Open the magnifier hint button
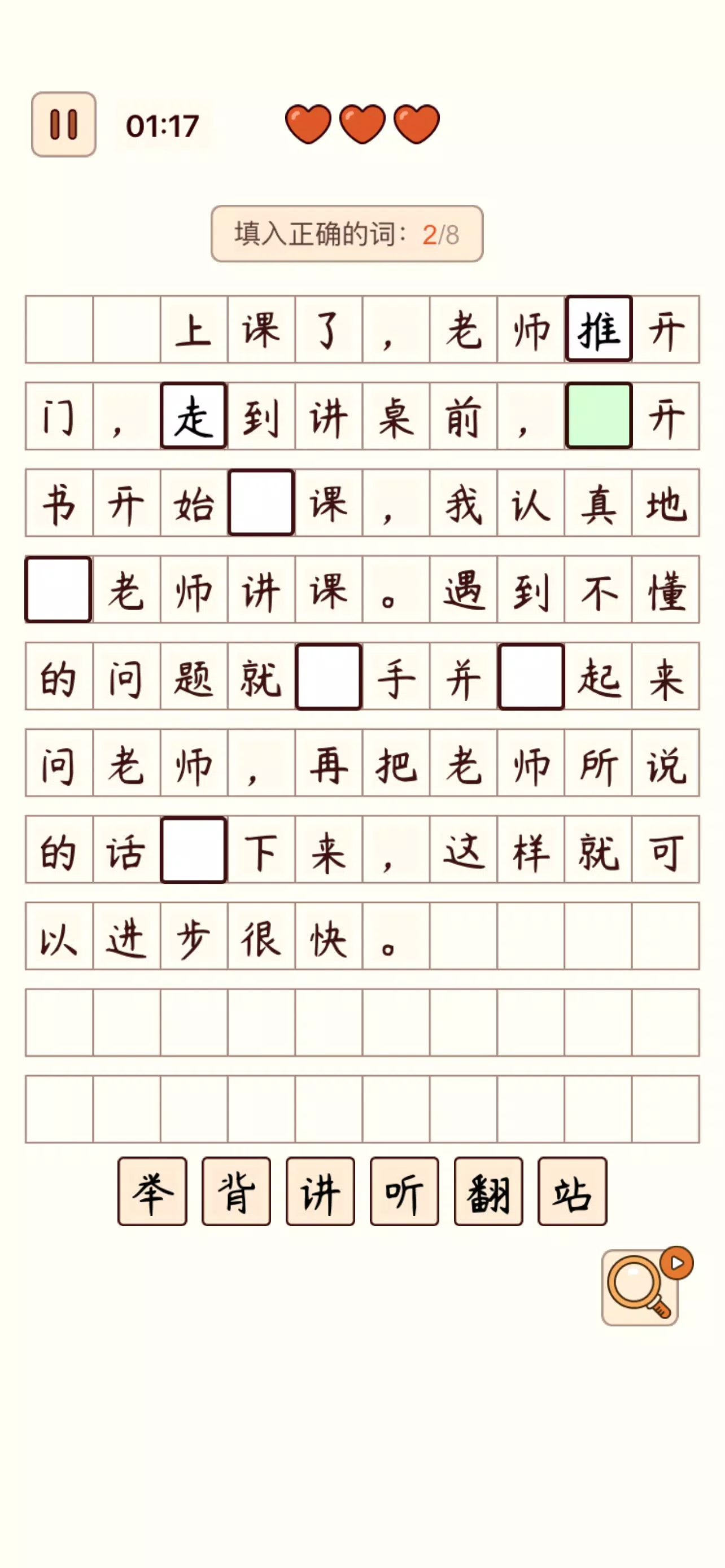The width and height of the screenshot is (725, 1568). pos(640,1287)
